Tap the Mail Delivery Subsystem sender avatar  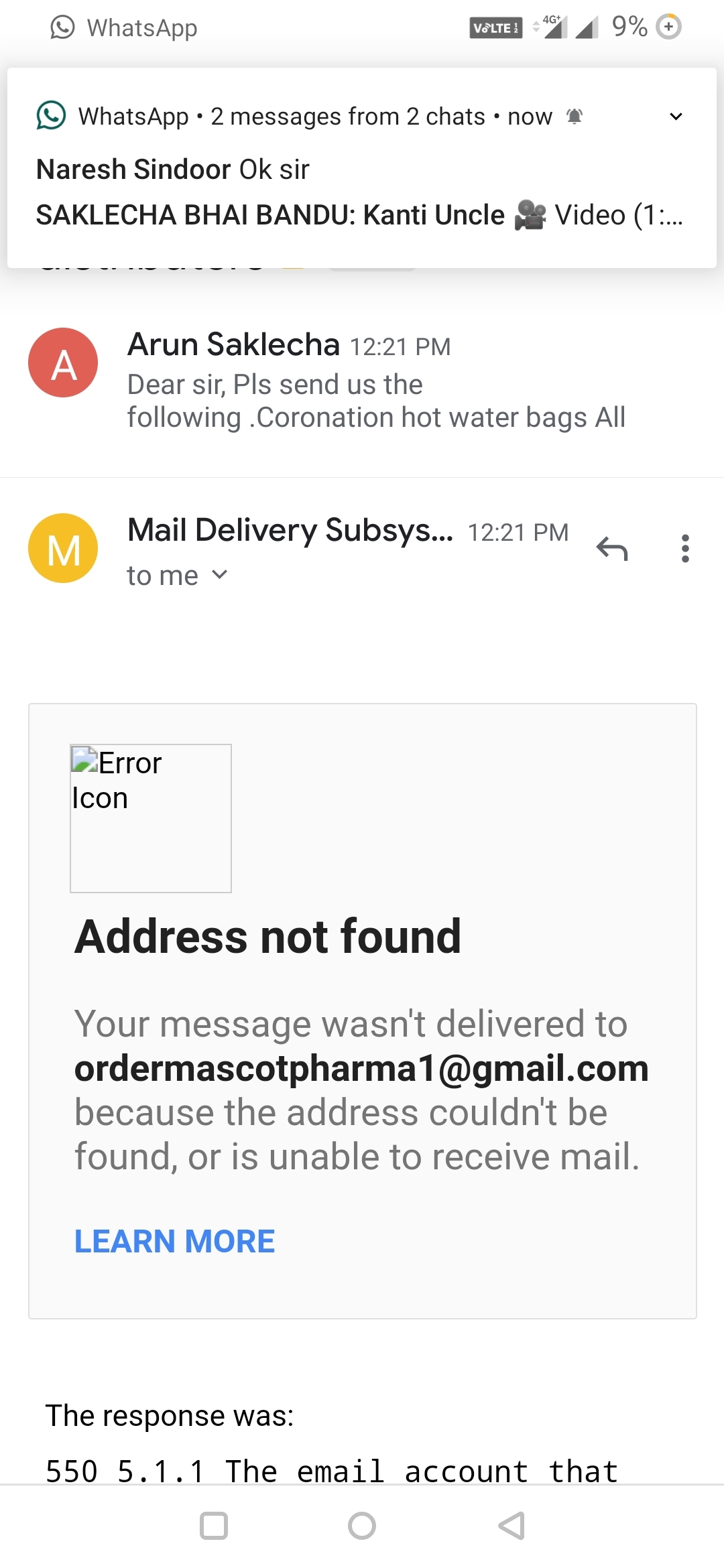(x=63, y=548)
